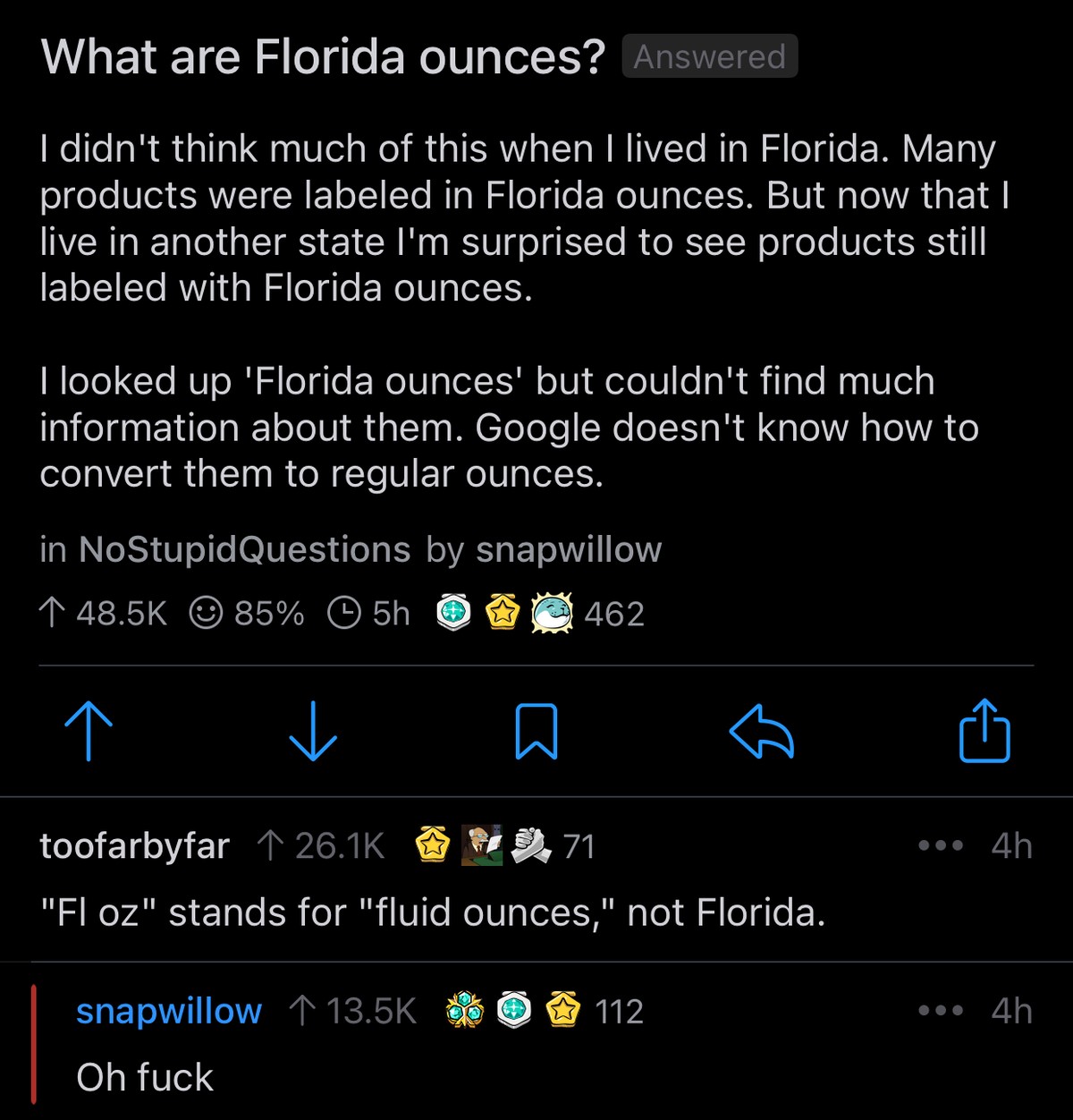Screen dimensions: 1073x1120
Task: Reply to the post
Action: coord(760,732)
